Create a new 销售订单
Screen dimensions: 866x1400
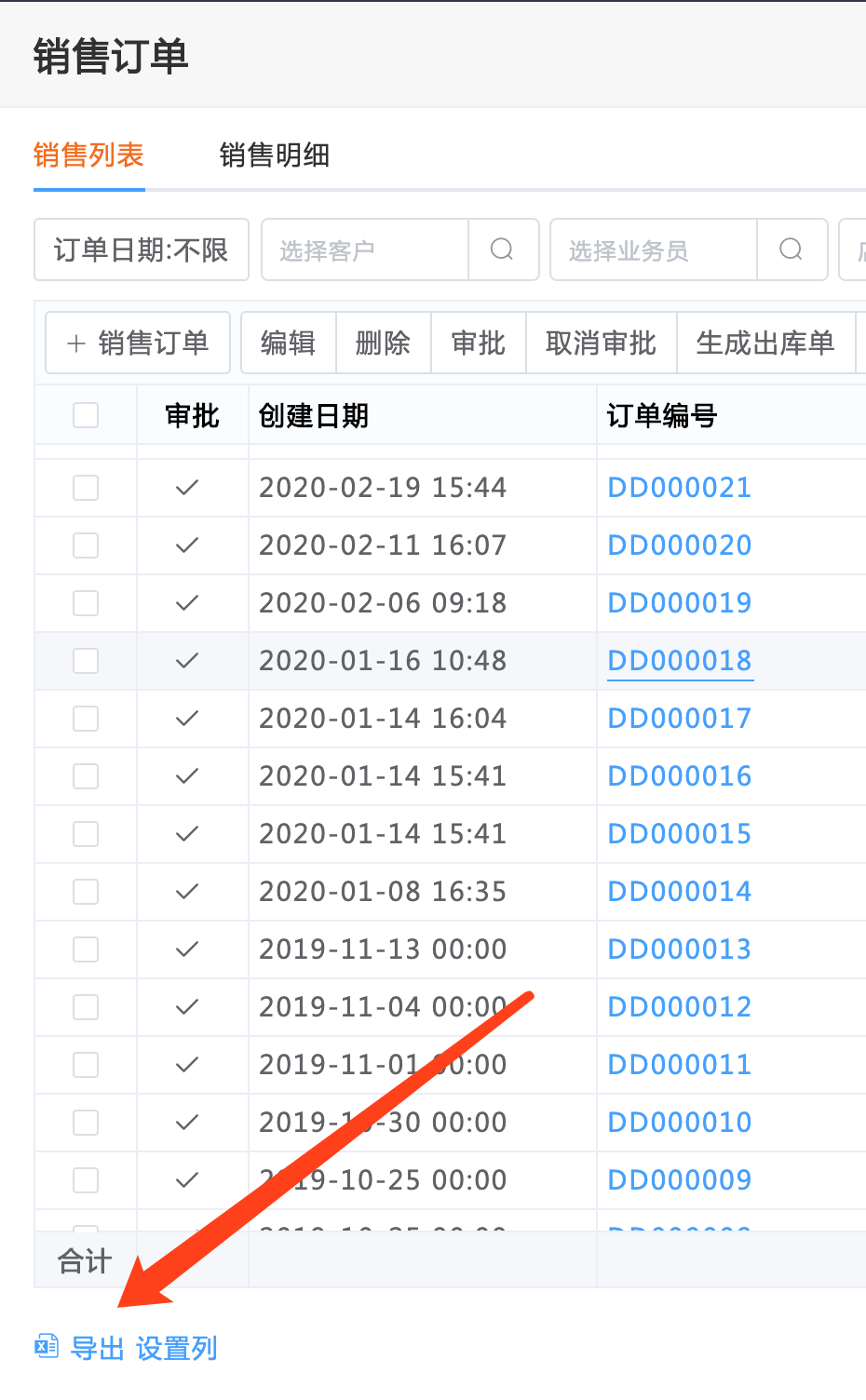click(138, 343)
